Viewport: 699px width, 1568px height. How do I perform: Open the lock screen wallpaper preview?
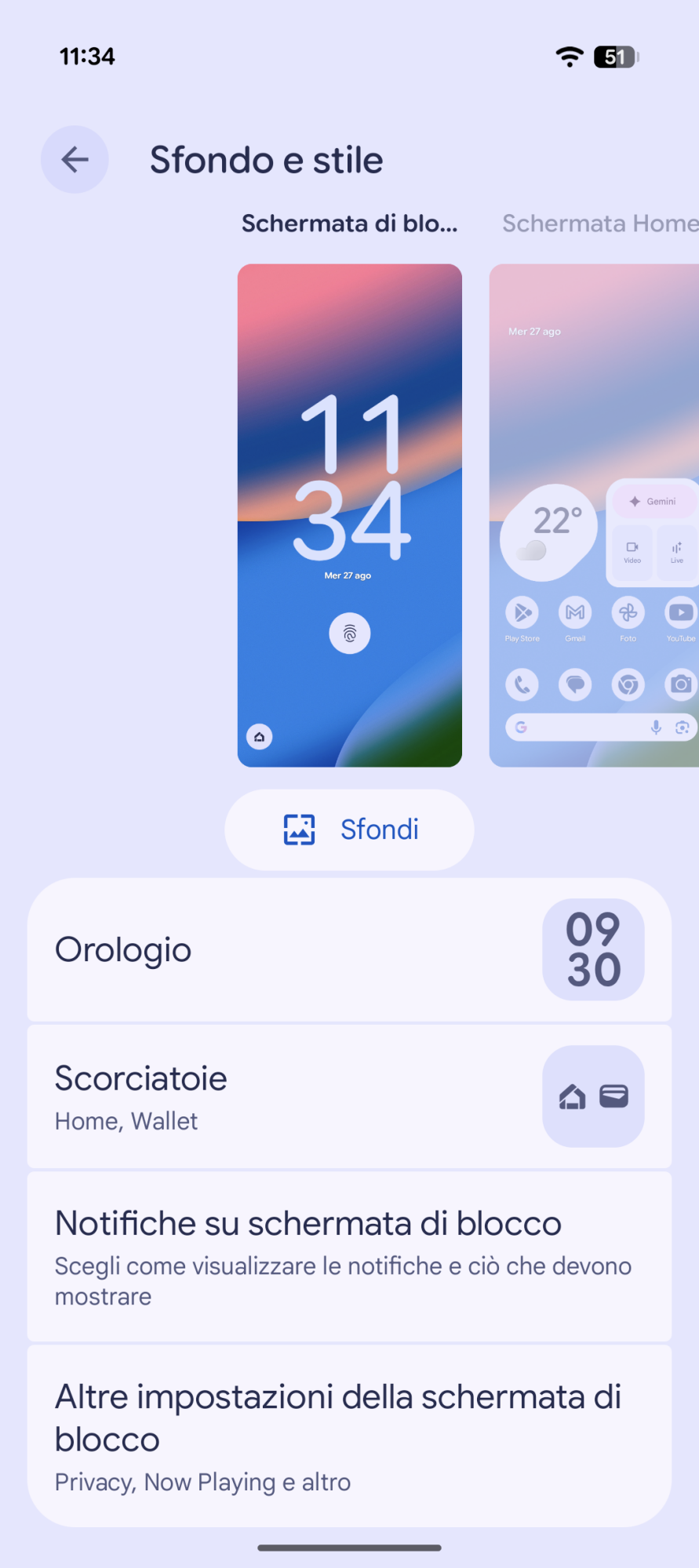349,515
